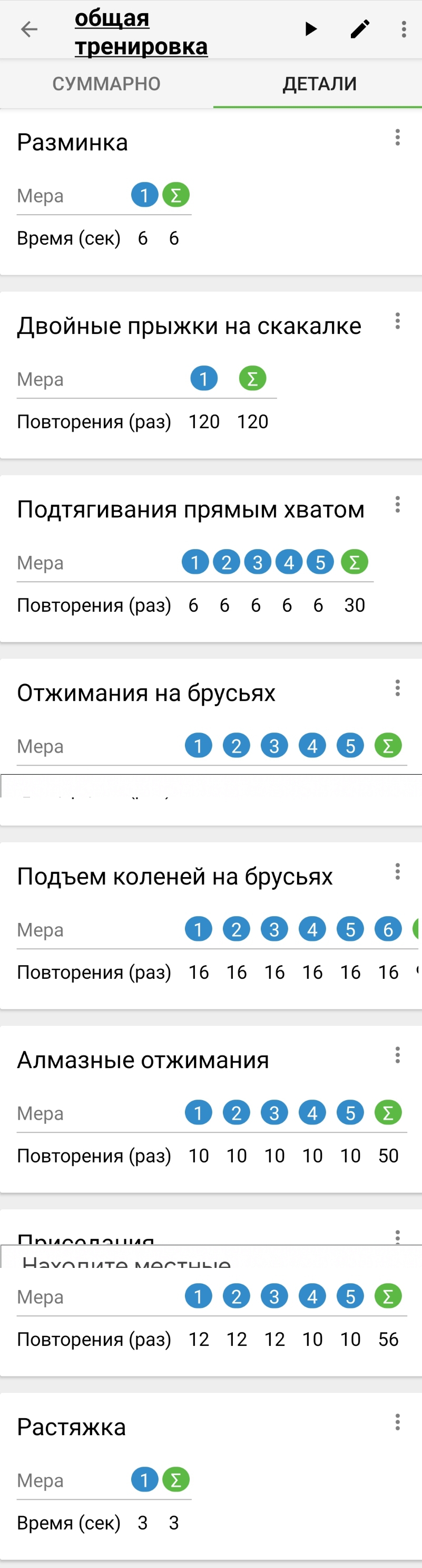Viewport: 422px width, 1568px height.
Task: Open options for Двойные прыжки на скакалке
Action: (x=398, y=321)
